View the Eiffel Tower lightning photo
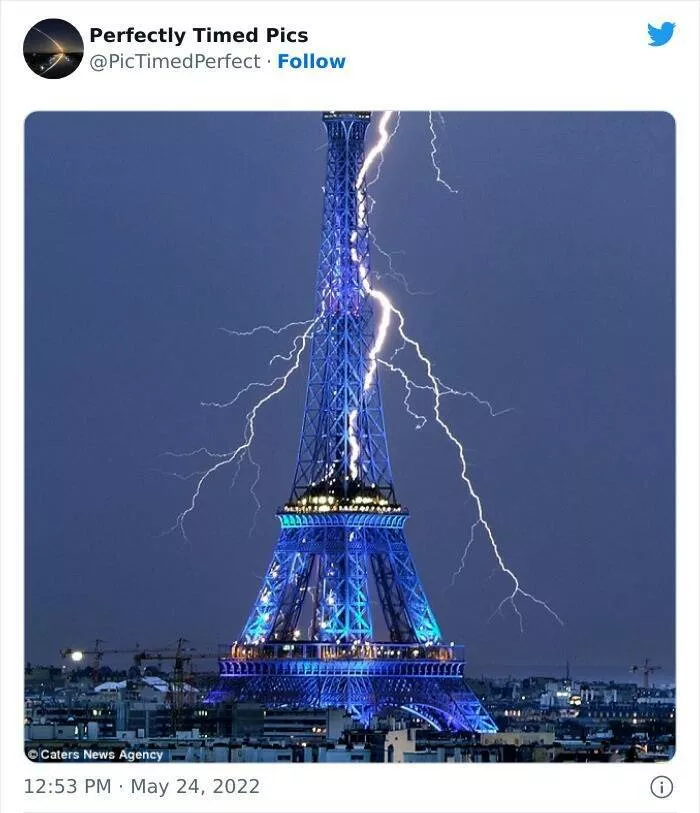The width and height of the screenshot is (700, 813). (349, 437)
